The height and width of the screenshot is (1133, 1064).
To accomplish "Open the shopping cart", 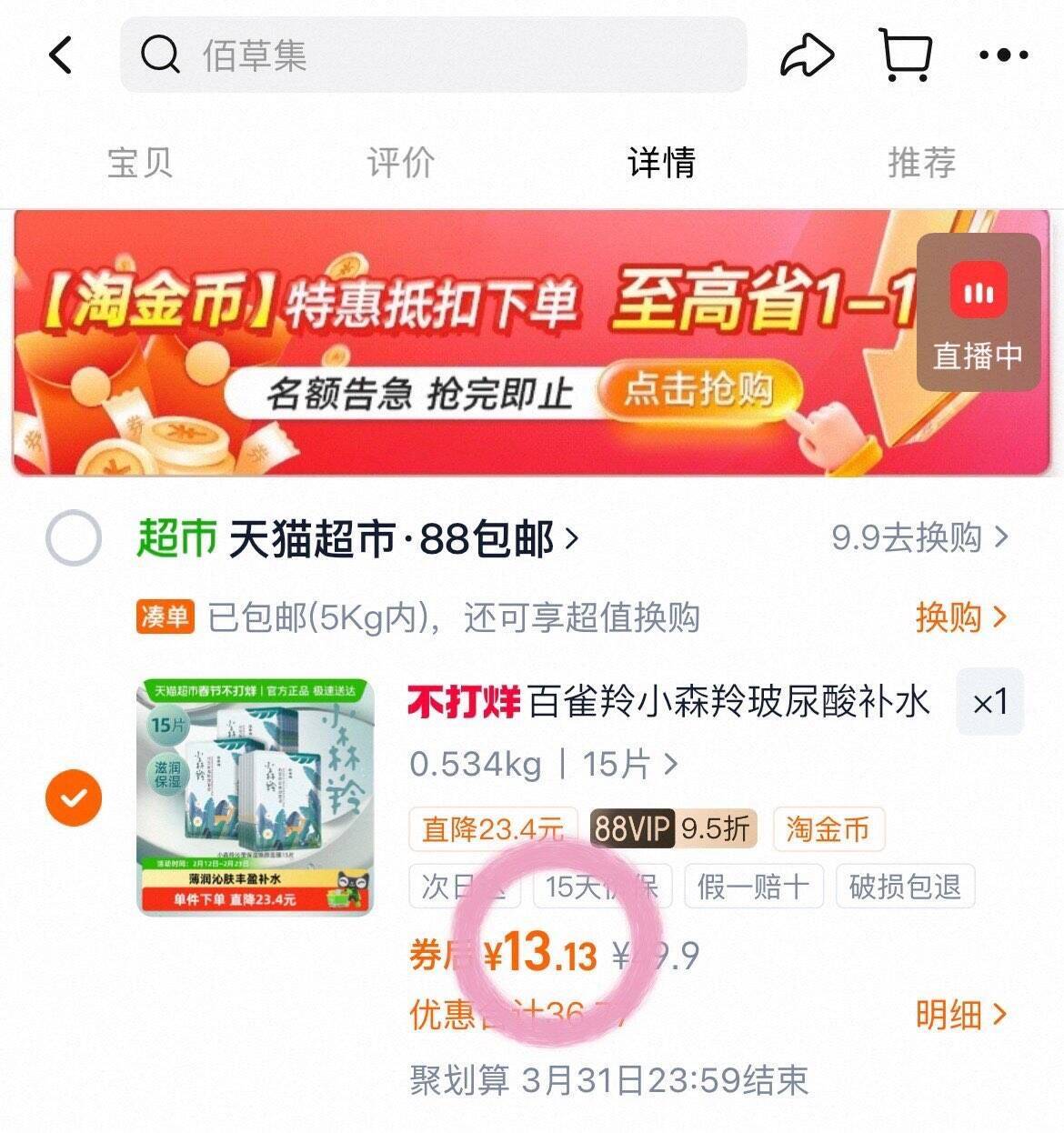I will [905, 55].
